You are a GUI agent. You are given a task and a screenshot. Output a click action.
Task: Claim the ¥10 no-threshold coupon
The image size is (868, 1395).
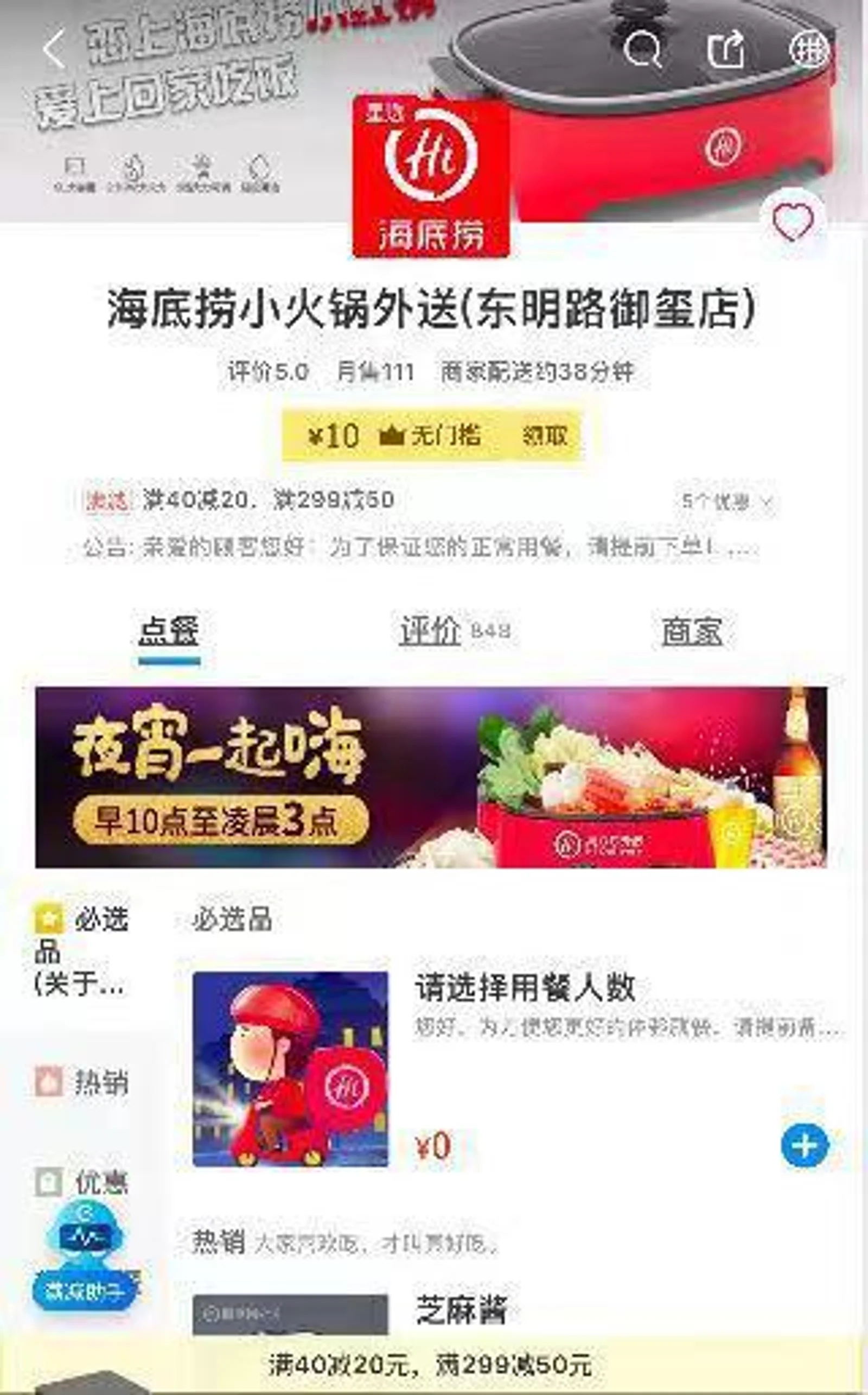click(x=544, y=435)
